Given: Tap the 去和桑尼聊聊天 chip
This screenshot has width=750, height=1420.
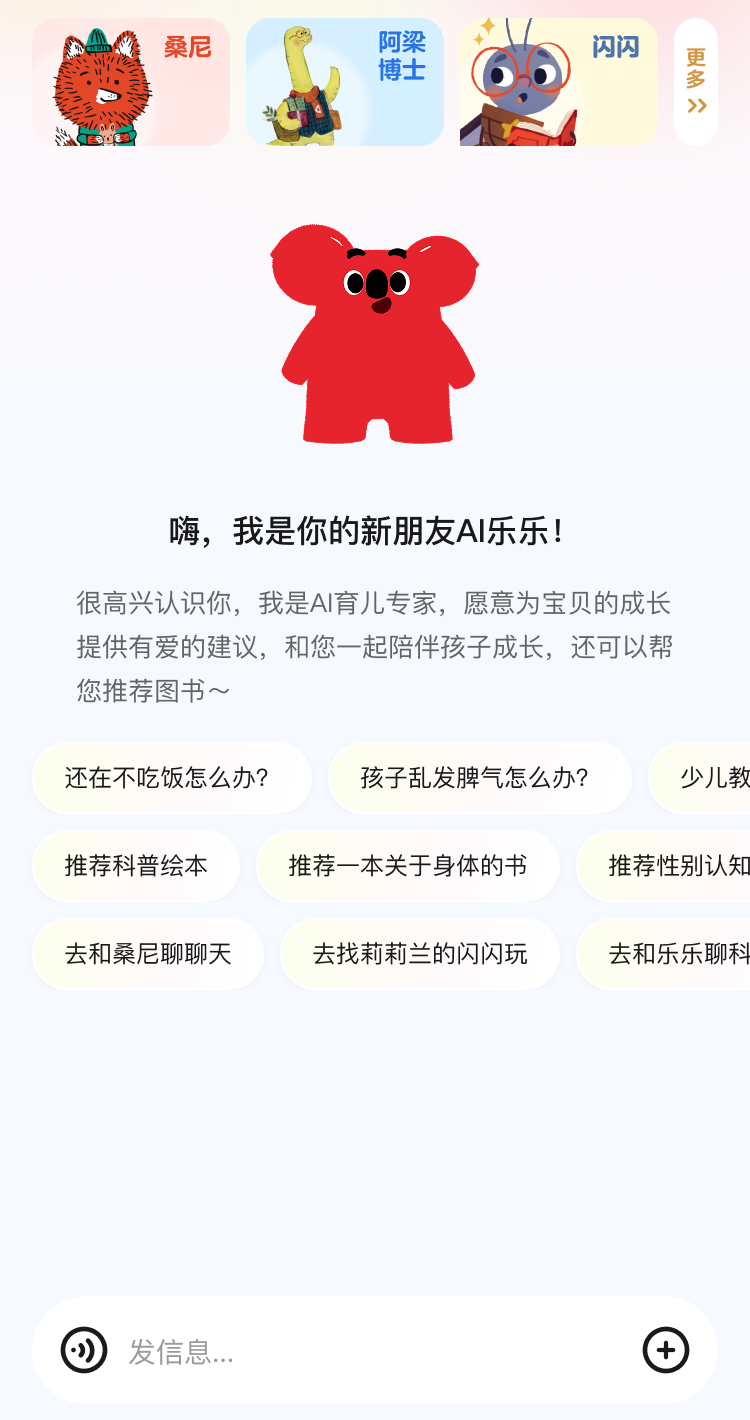Looking at the screenshot, I should (x=148, y=954).
